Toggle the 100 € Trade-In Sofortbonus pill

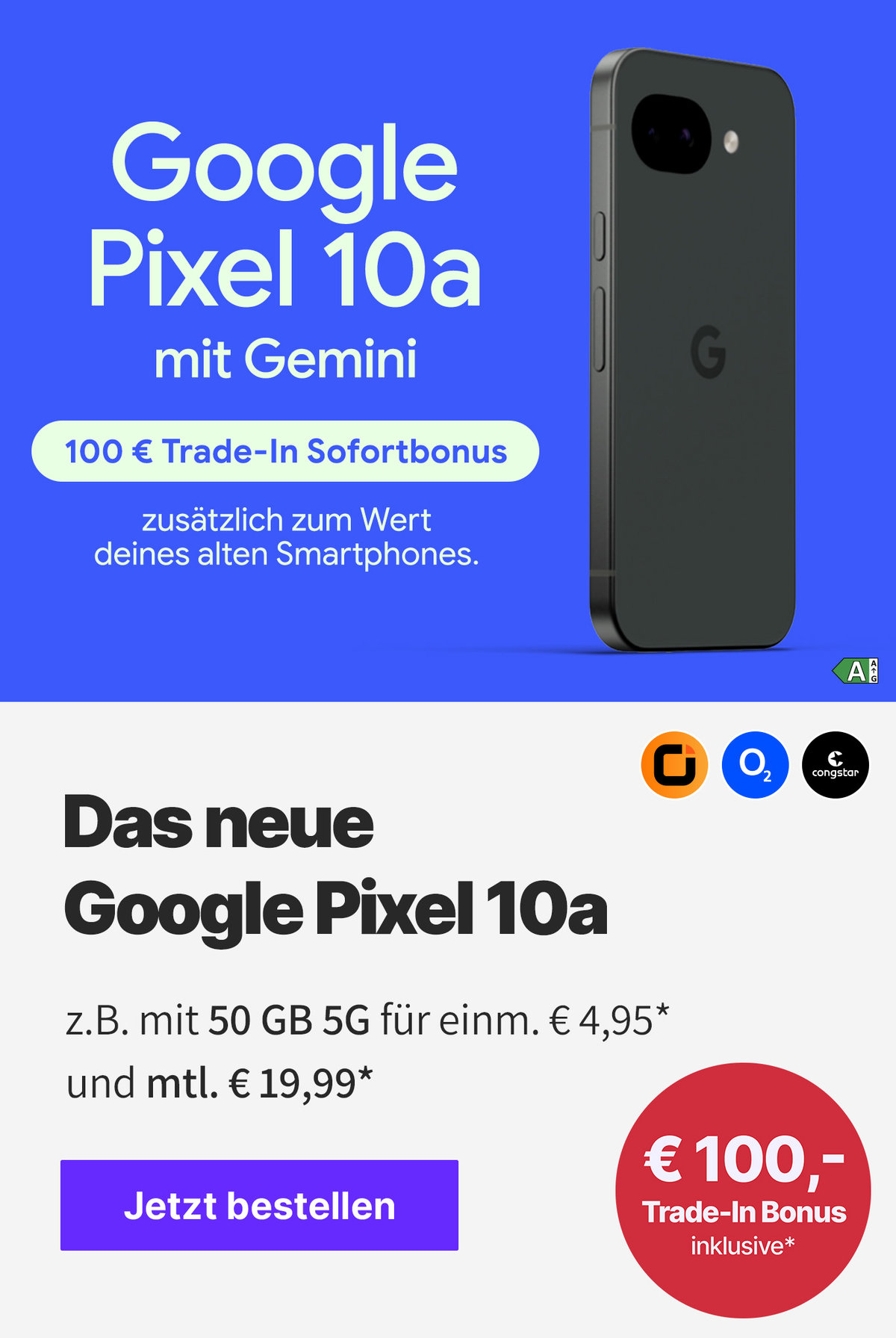(286, 450)
